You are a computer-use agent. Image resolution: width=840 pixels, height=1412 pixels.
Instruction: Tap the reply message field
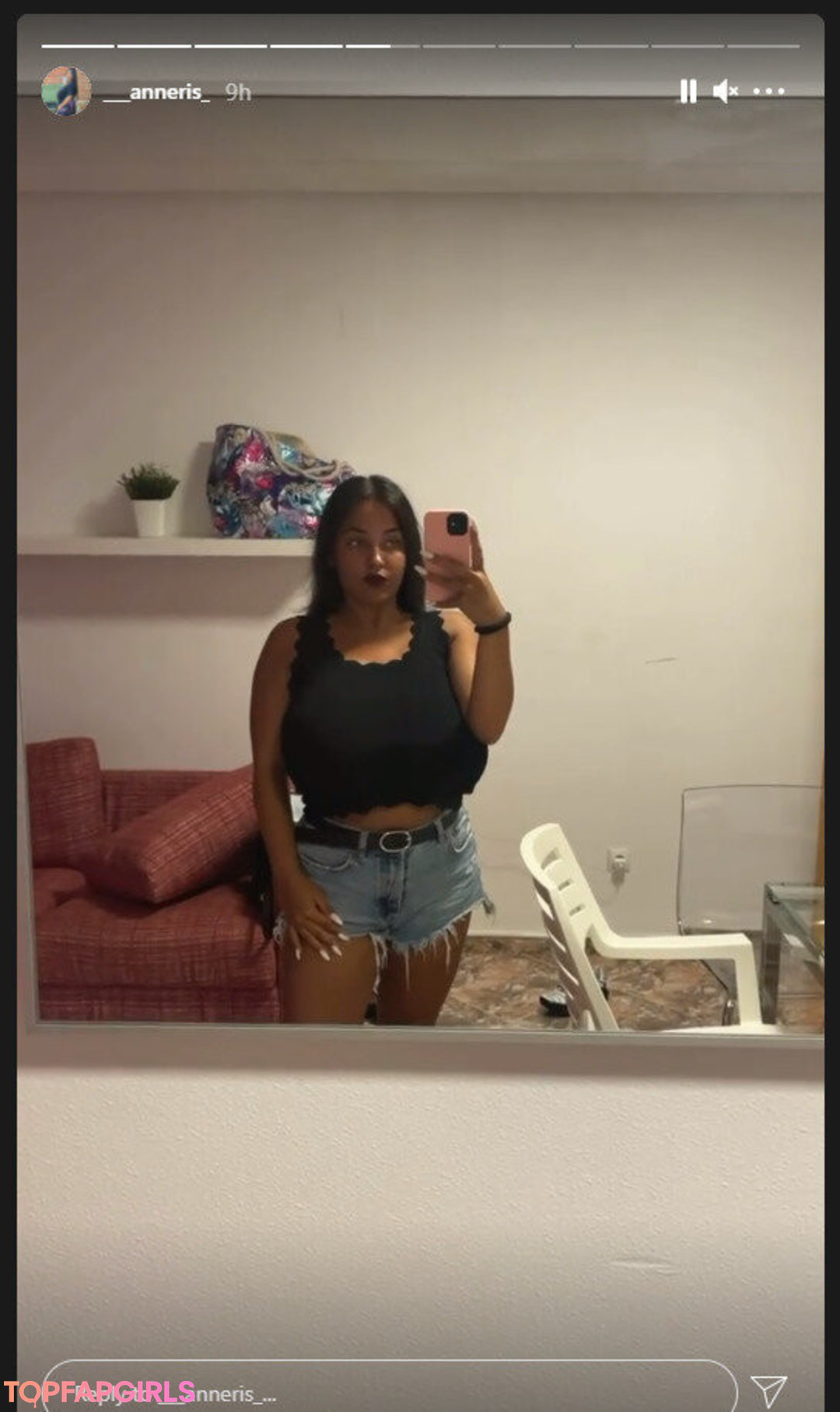coord(389,1390)
